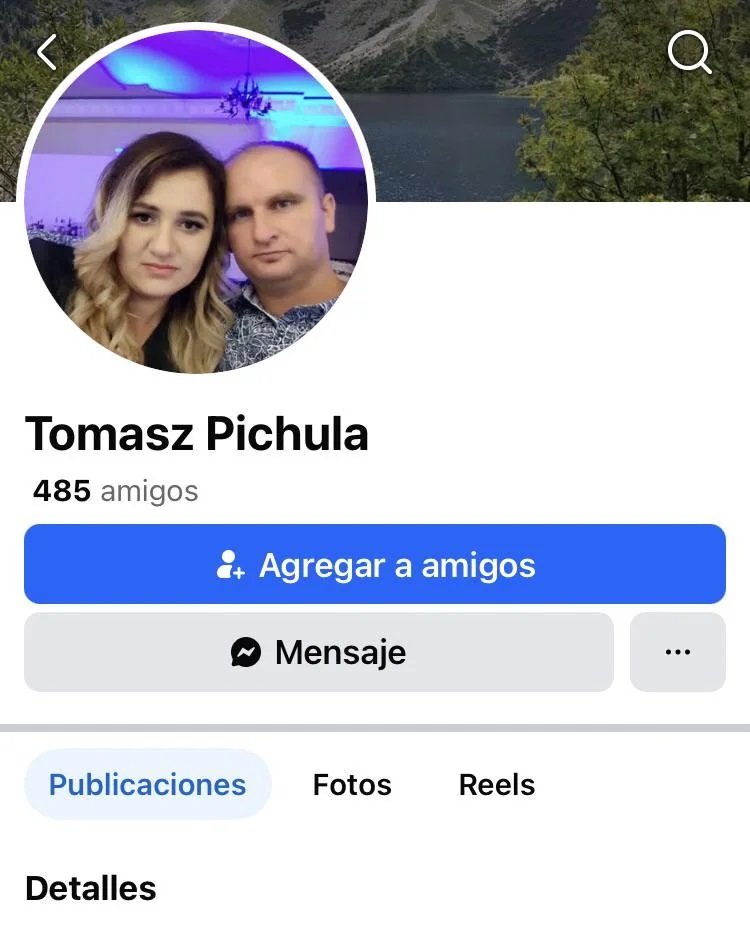View the 485 amigos list
The width and height of the screenshot is (750, 937).
click(x=115, y=491)
